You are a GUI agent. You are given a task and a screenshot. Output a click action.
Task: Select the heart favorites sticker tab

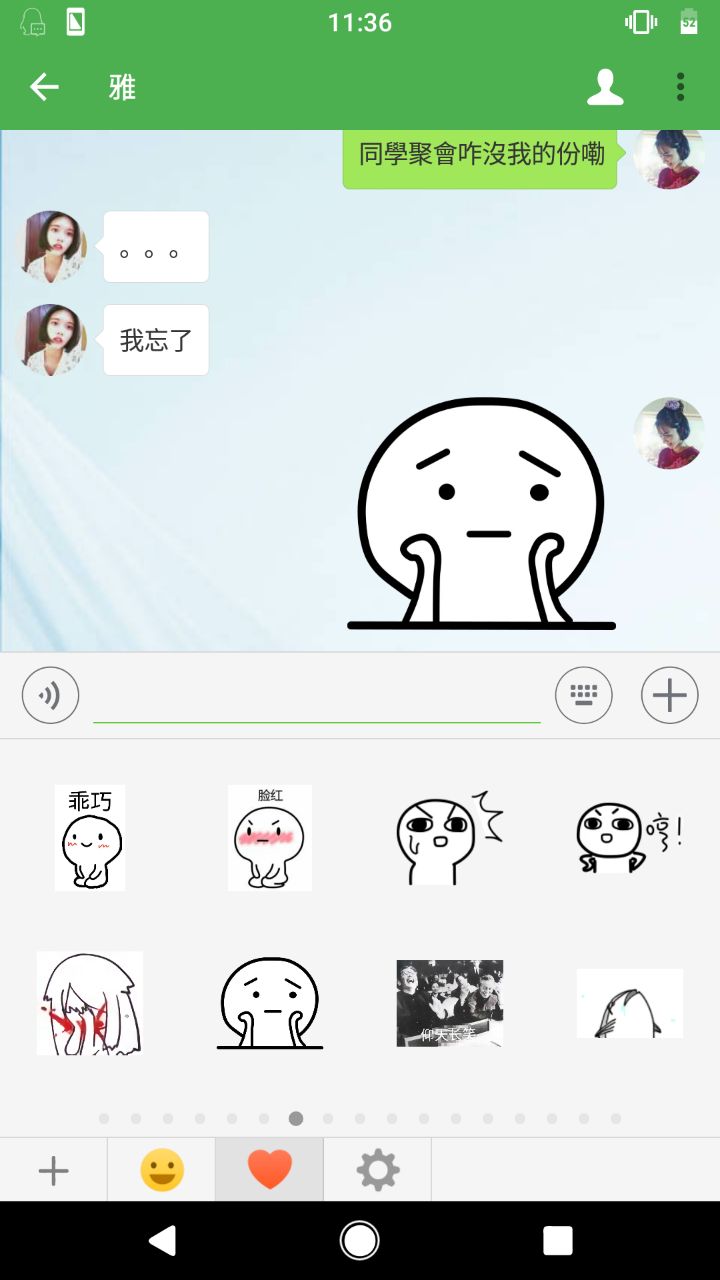point(269,1170)
